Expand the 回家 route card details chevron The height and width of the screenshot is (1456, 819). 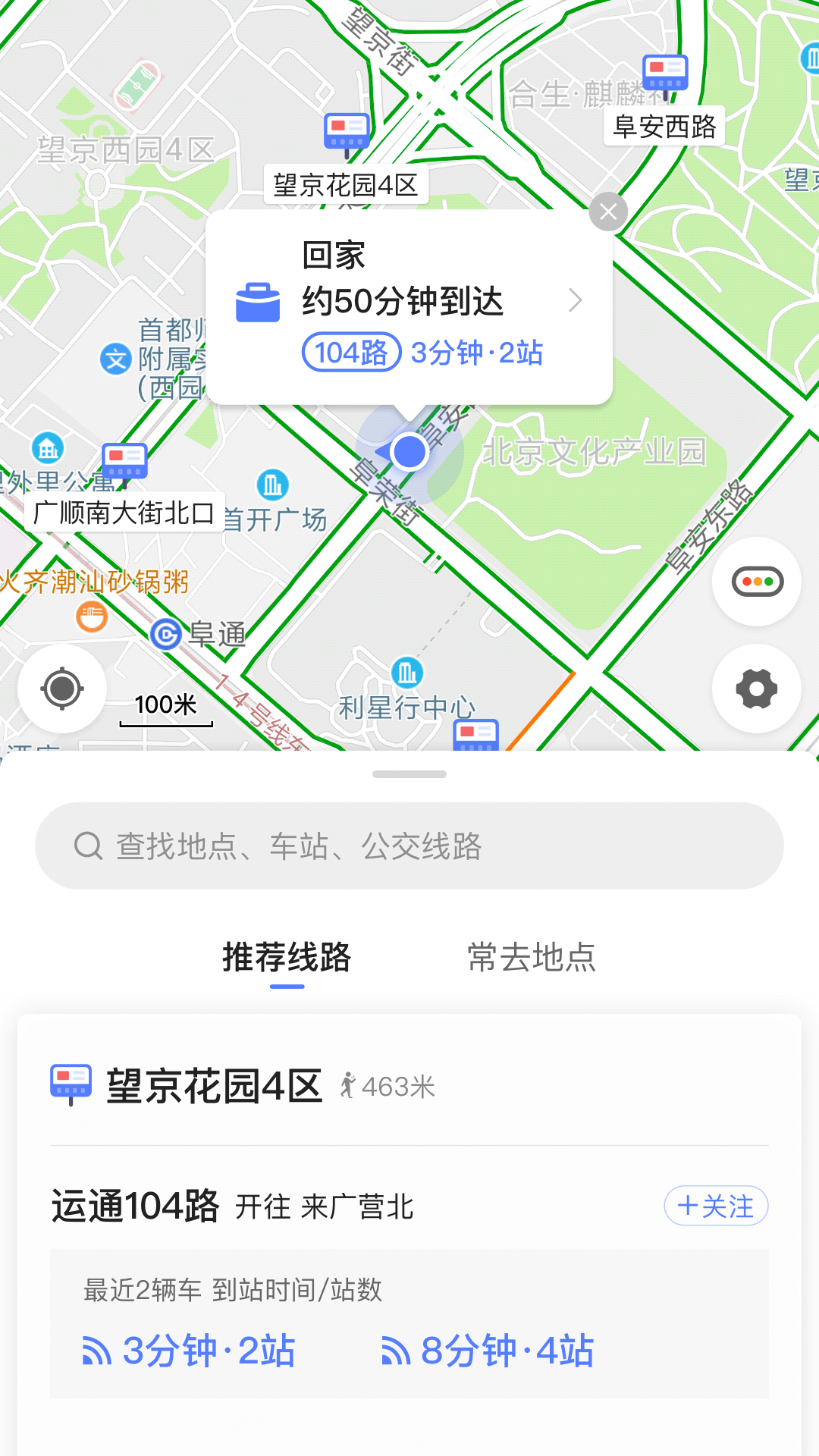(x=578, y=300)
